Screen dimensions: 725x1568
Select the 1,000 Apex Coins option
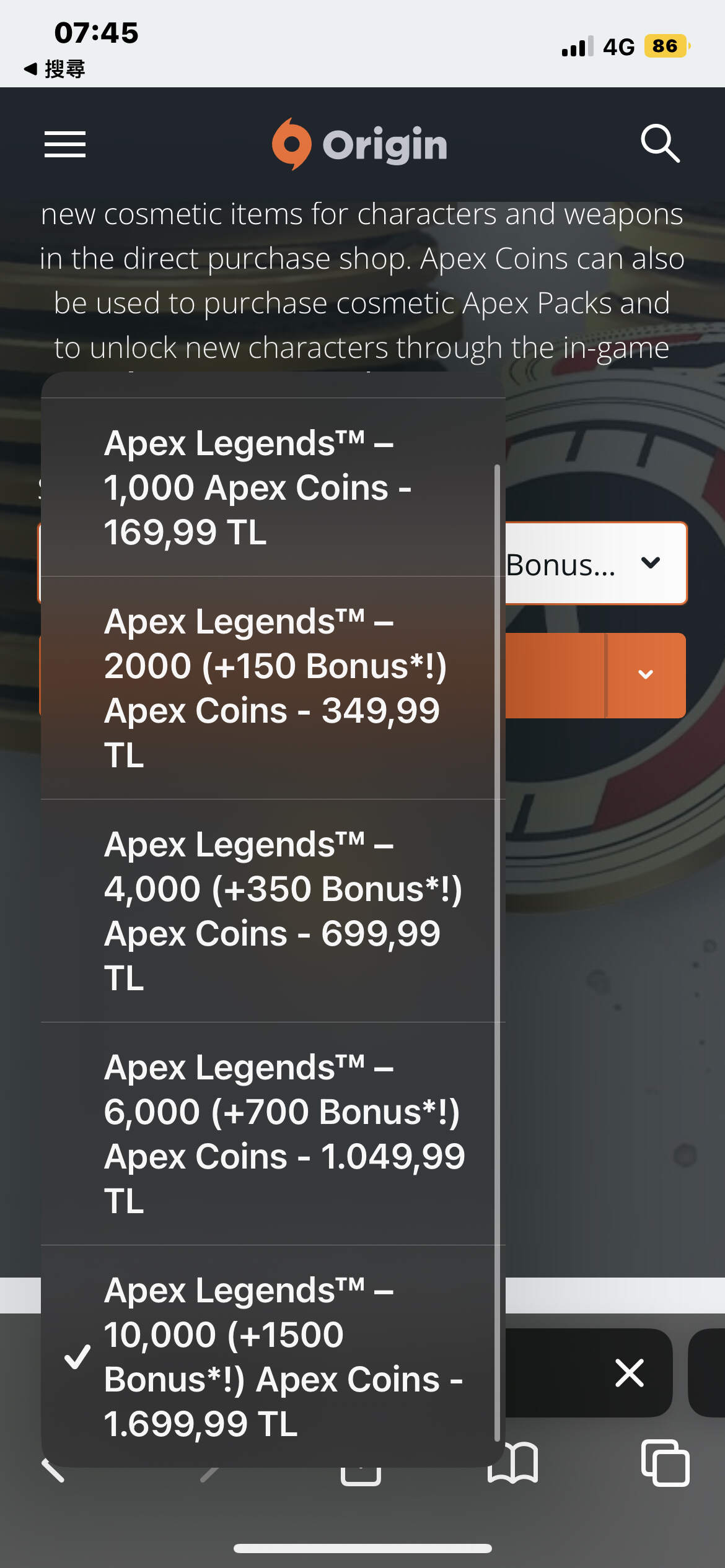click(273, 488)
